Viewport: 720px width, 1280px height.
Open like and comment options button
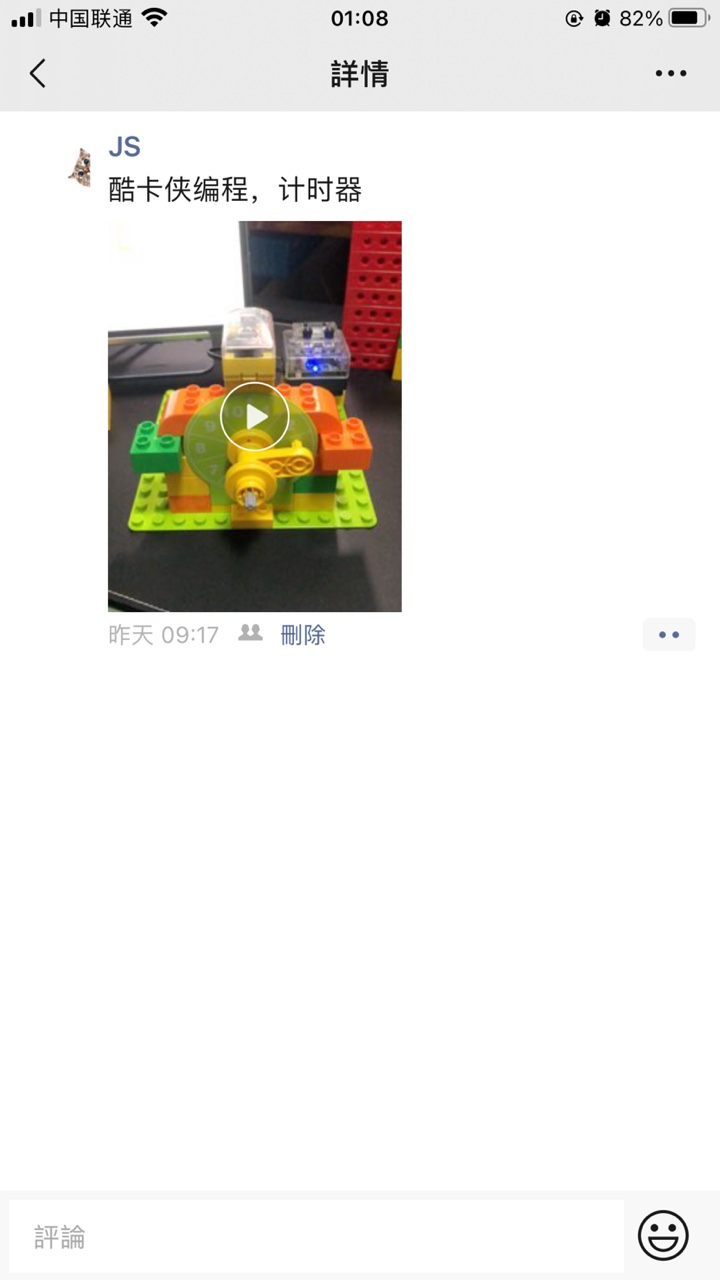(668, 635)
